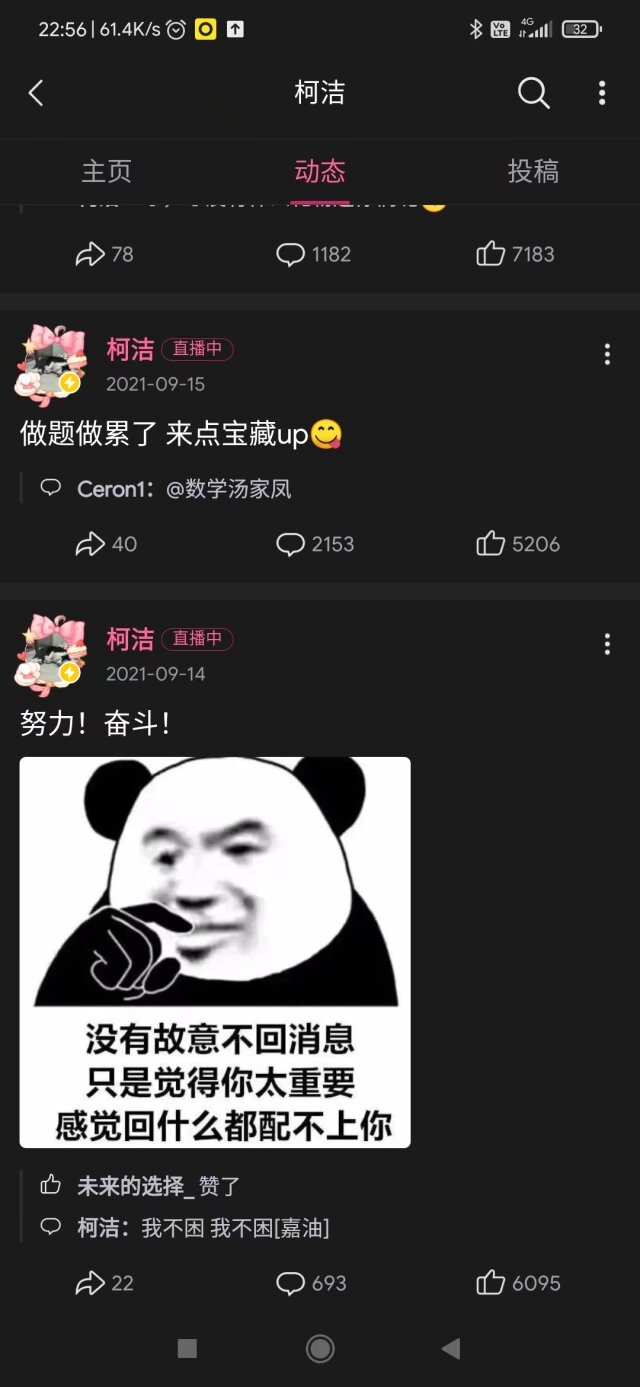
Task: Tap the system home button
Action: click(x=320, y=1349)
